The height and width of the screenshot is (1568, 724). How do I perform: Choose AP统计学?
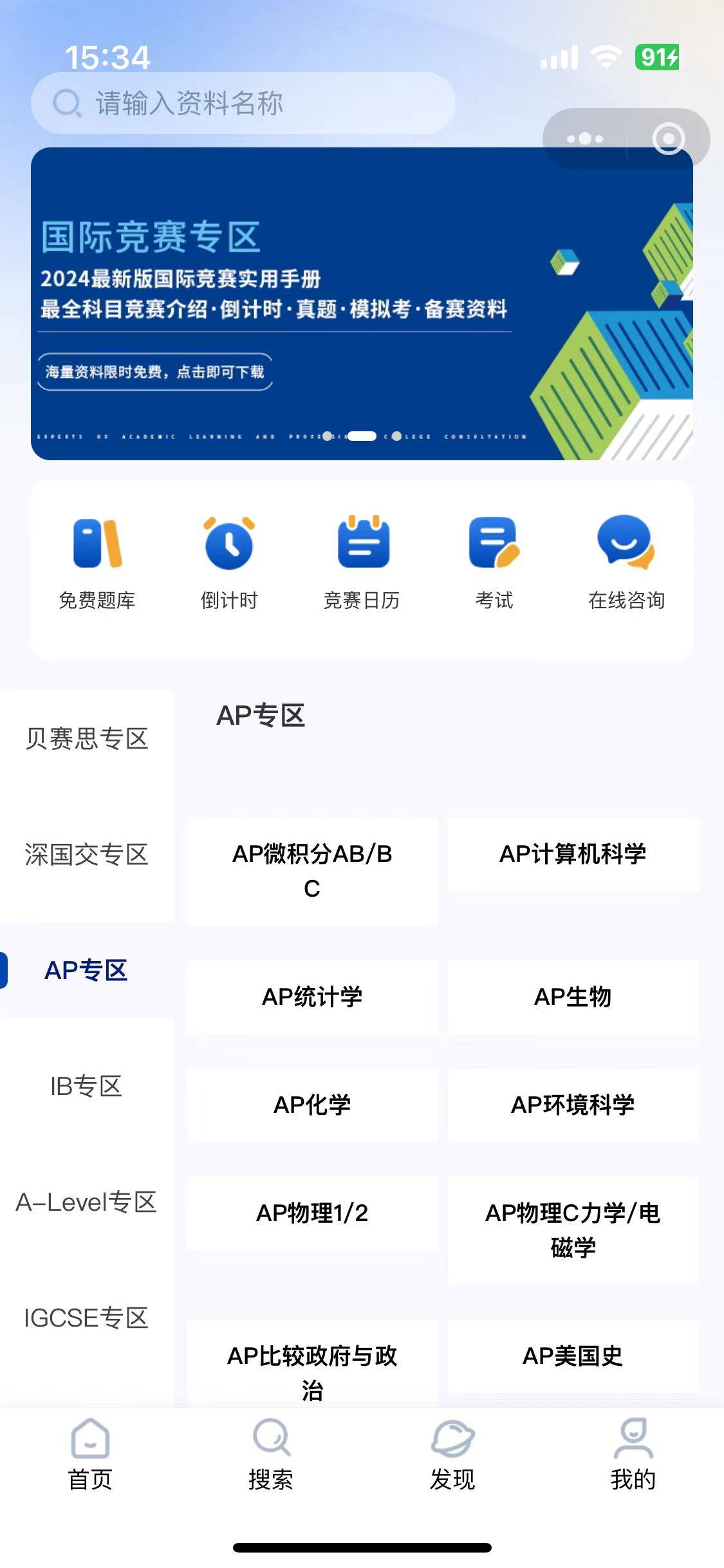(312, 997)
